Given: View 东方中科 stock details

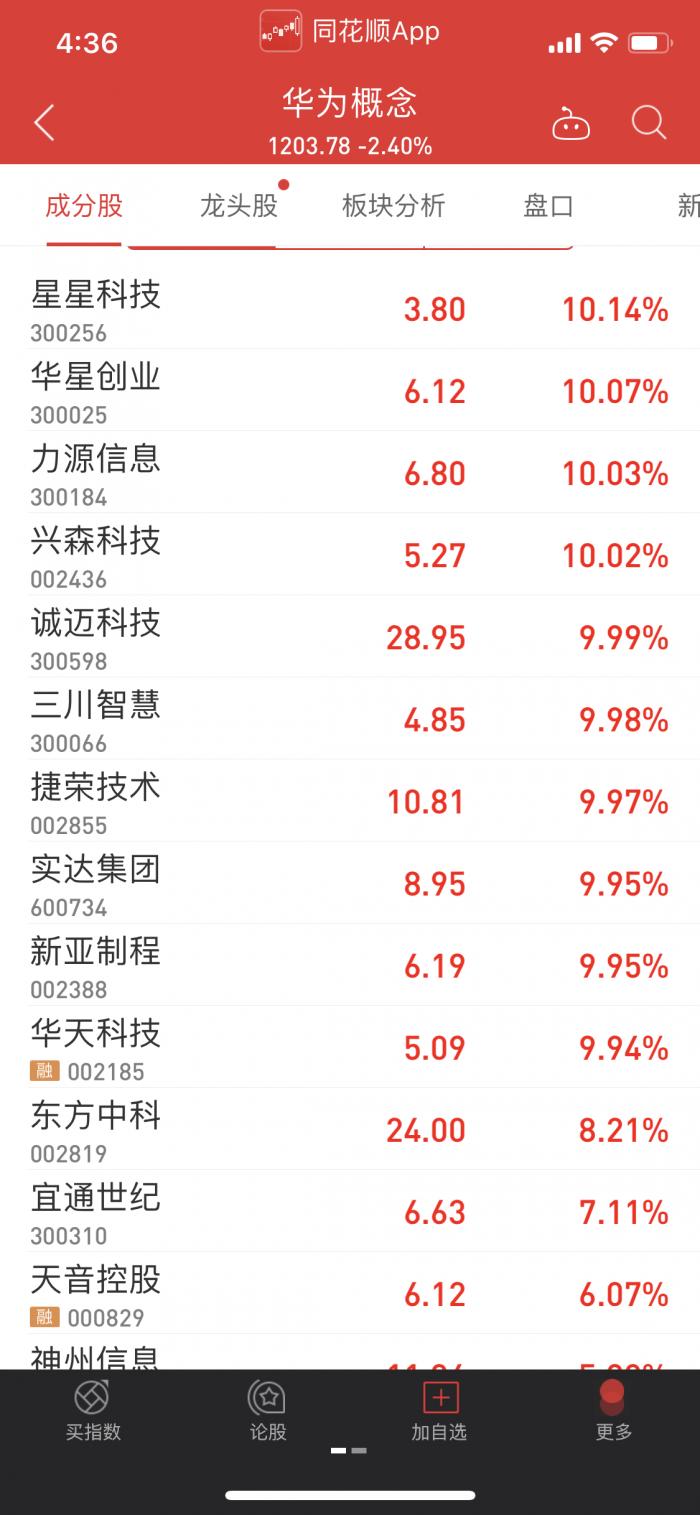Looking at the screenshot, I should (x=350, y=1129).
